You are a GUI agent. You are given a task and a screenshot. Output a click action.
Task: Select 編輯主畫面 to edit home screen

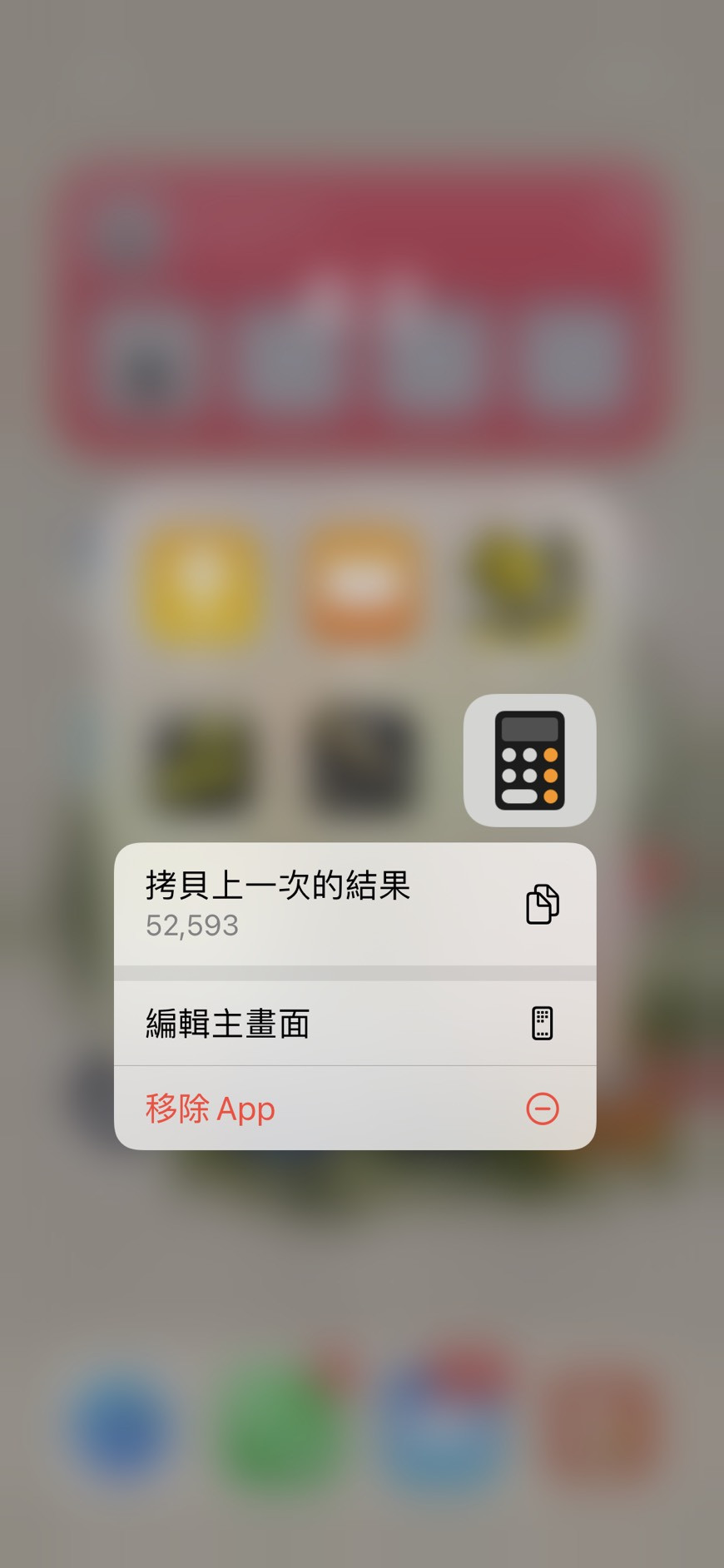(x=355, y=1024)
